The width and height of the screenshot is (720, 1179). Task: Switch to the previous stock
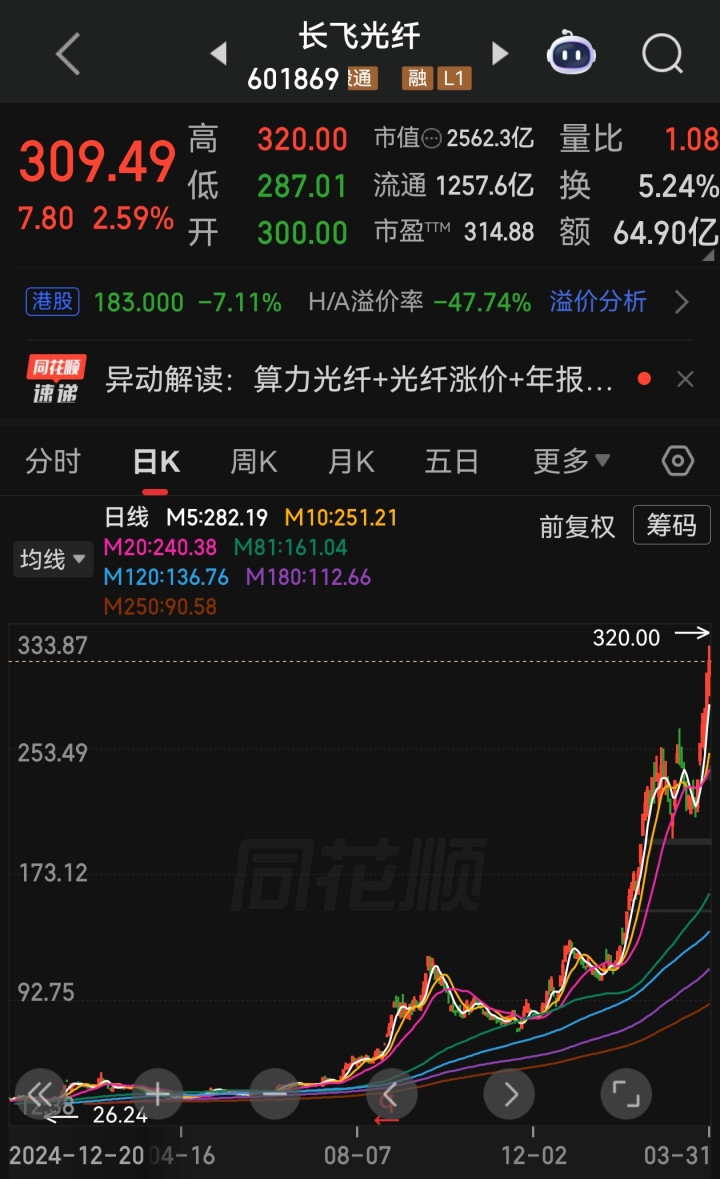218,54
